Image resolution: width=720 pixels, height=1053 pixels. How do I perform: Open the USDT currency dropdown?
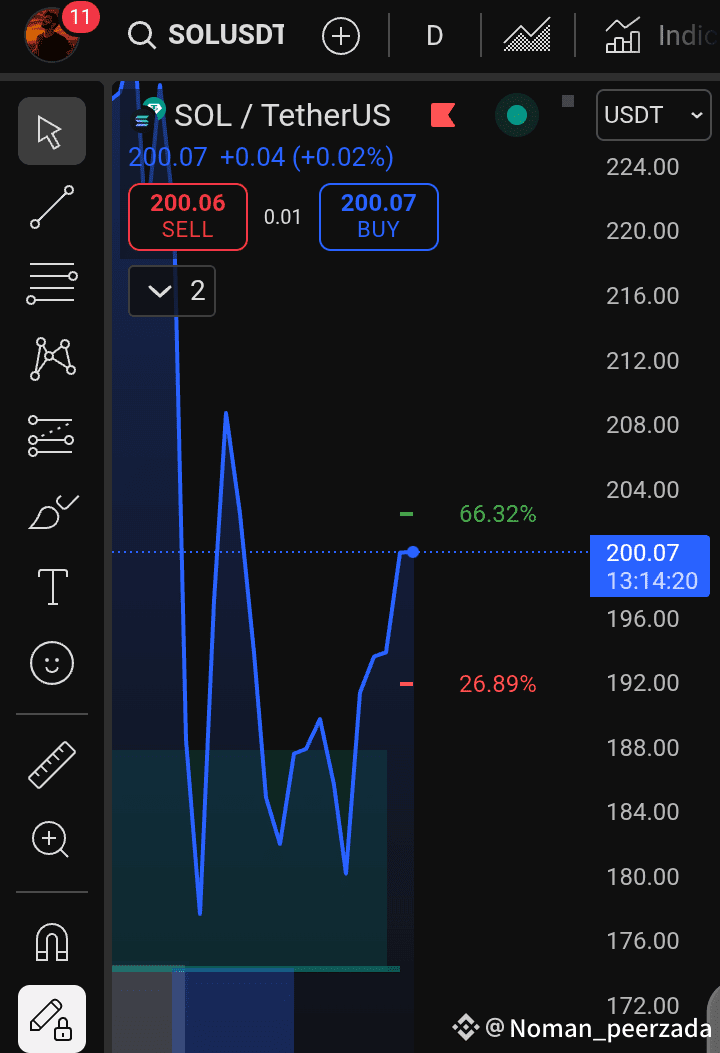[x=654, y=116]
